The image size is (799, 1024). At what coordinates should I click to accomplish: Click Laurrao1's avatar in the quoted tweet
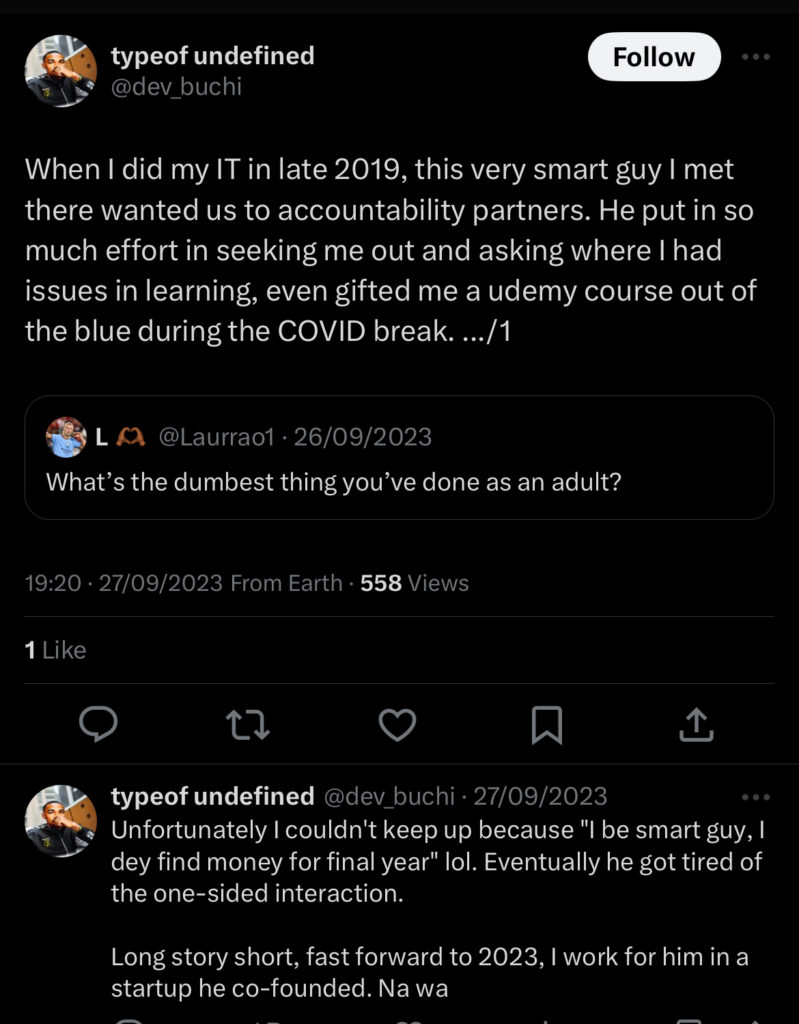point(63,434)
